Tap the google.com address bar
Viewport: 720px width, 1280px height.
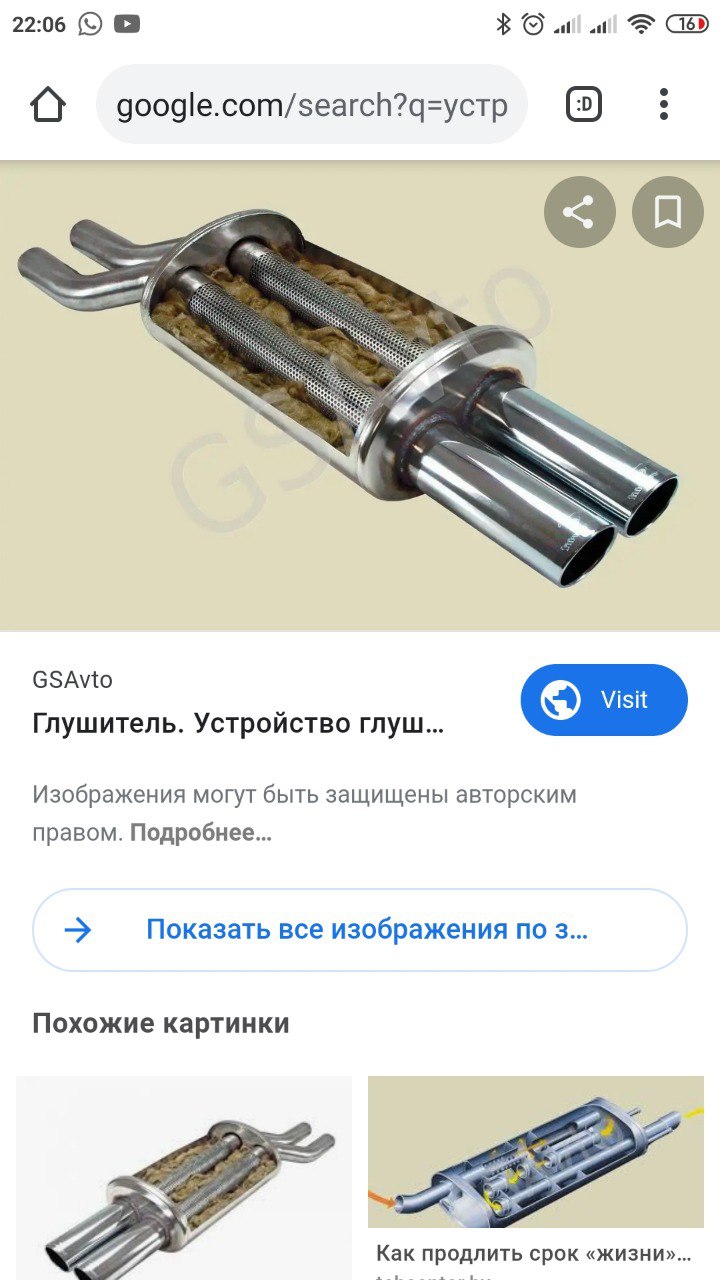(x=311, y=105)
